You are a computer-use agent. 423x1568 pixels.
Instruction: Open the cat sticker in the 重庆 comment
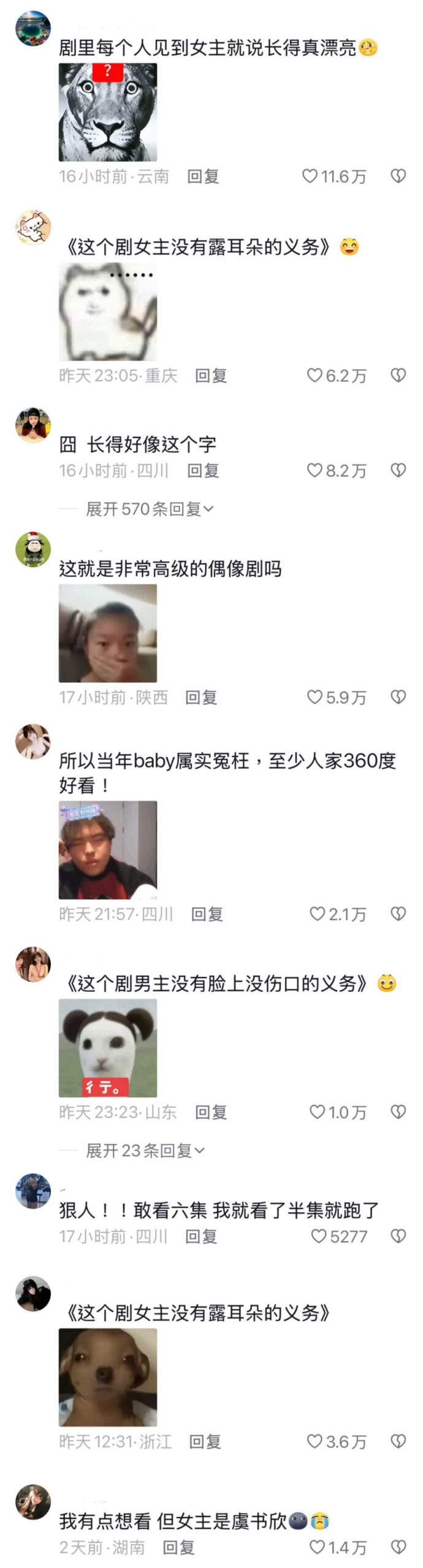[x=107, y=312]
